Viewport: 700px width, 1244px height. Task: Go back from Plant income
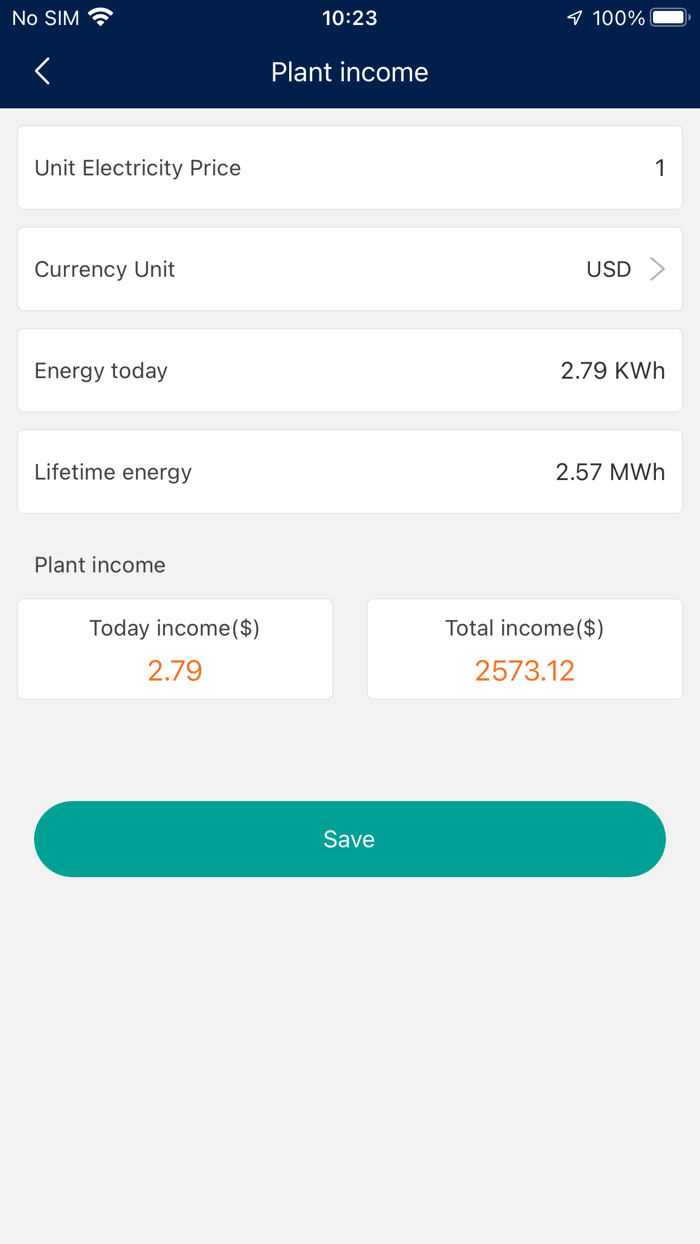[x=42, y=71]
